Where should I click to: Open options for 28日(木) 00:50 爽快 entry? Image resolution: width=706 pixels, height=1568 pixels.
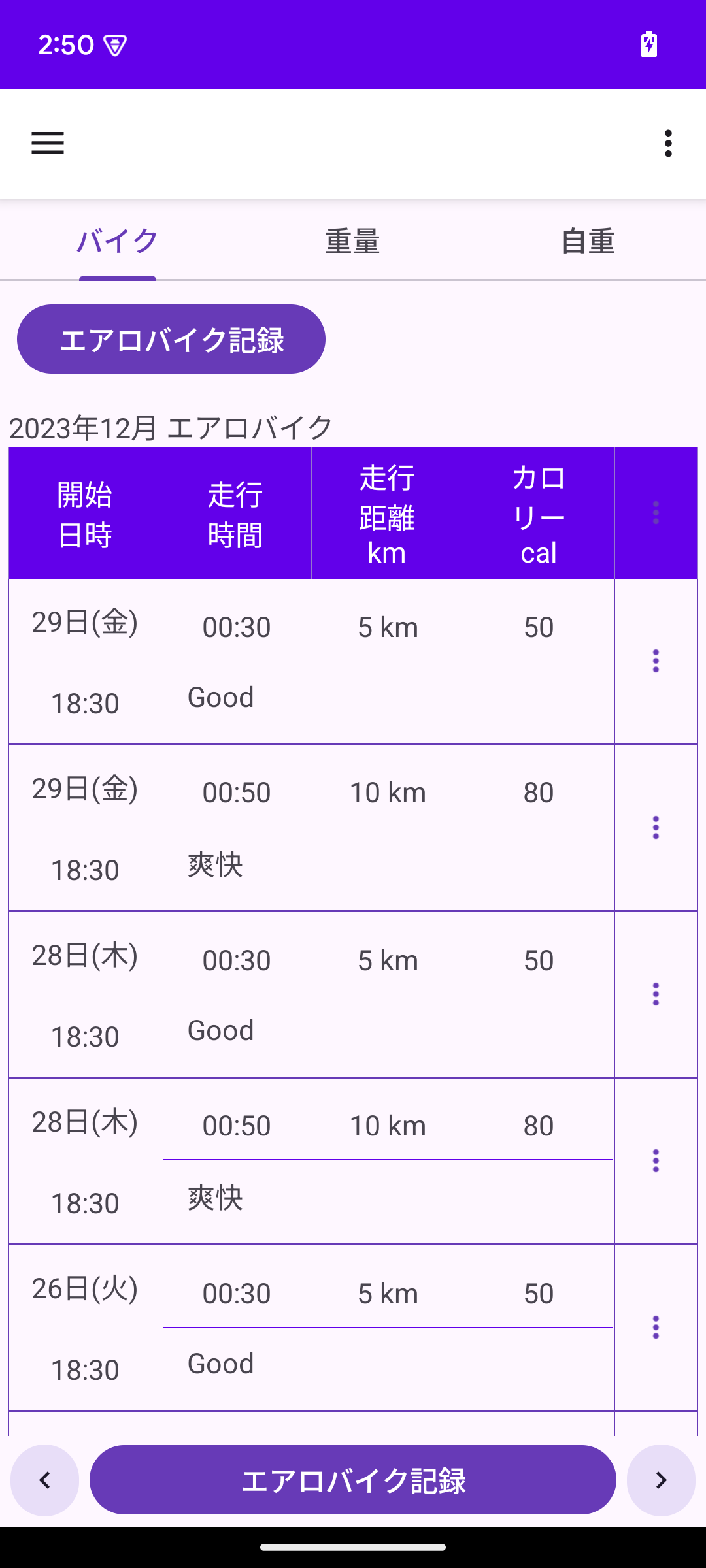click(656, 1161)
